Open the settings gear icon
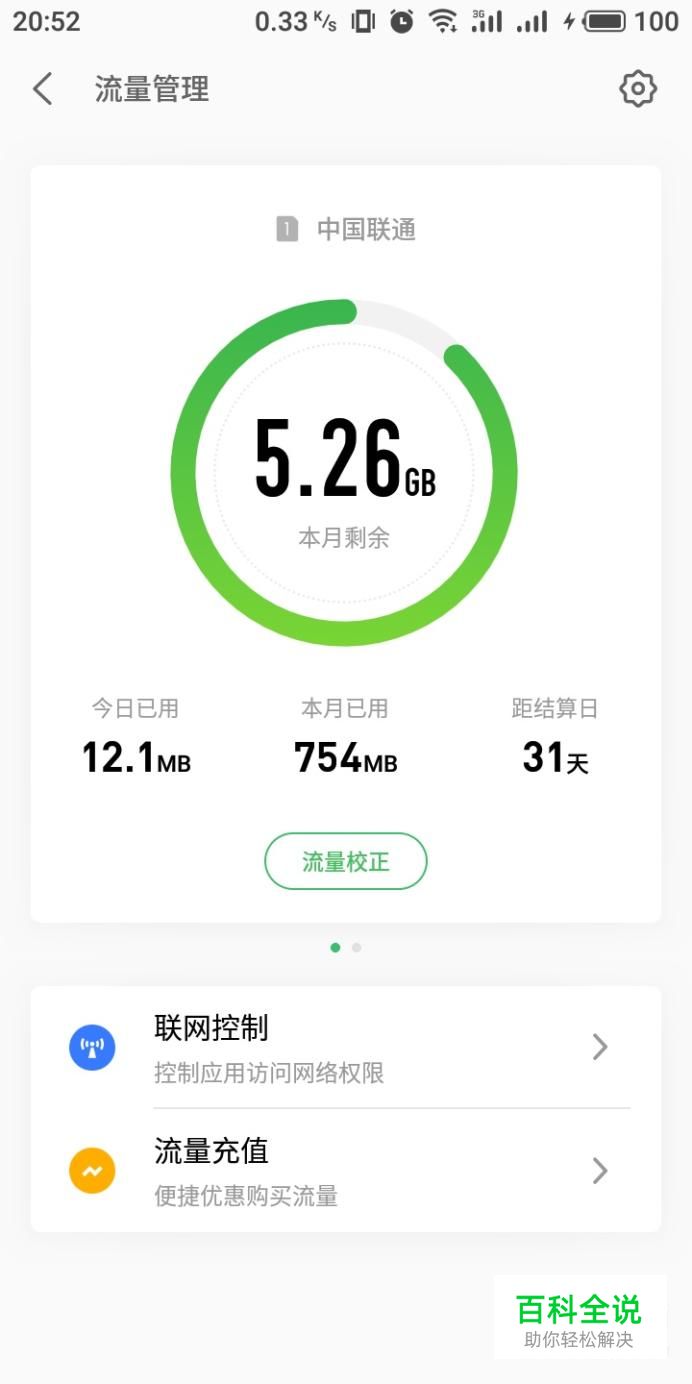Viewport: 692px width, 1384px height. click(x=638, y=89)
